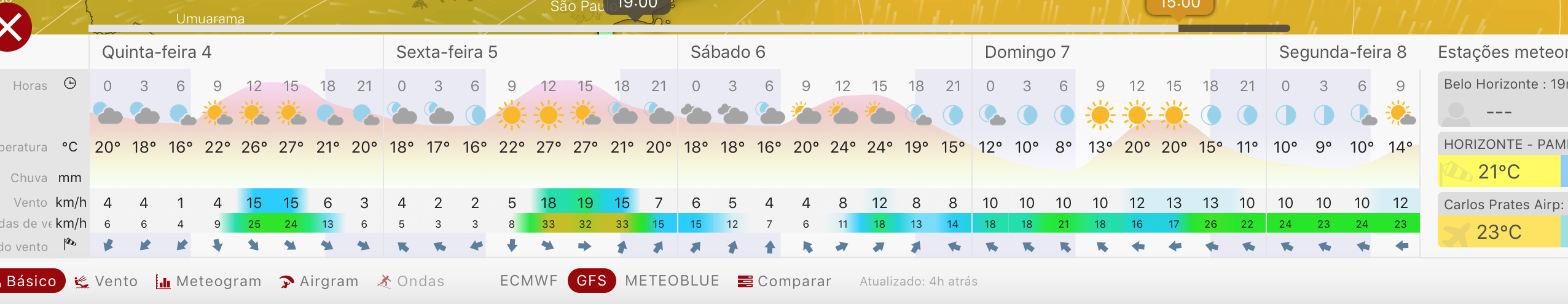Close the forecast panel with the X
The height and width of the screenshot is (304, 1568).
click(12, 27)
